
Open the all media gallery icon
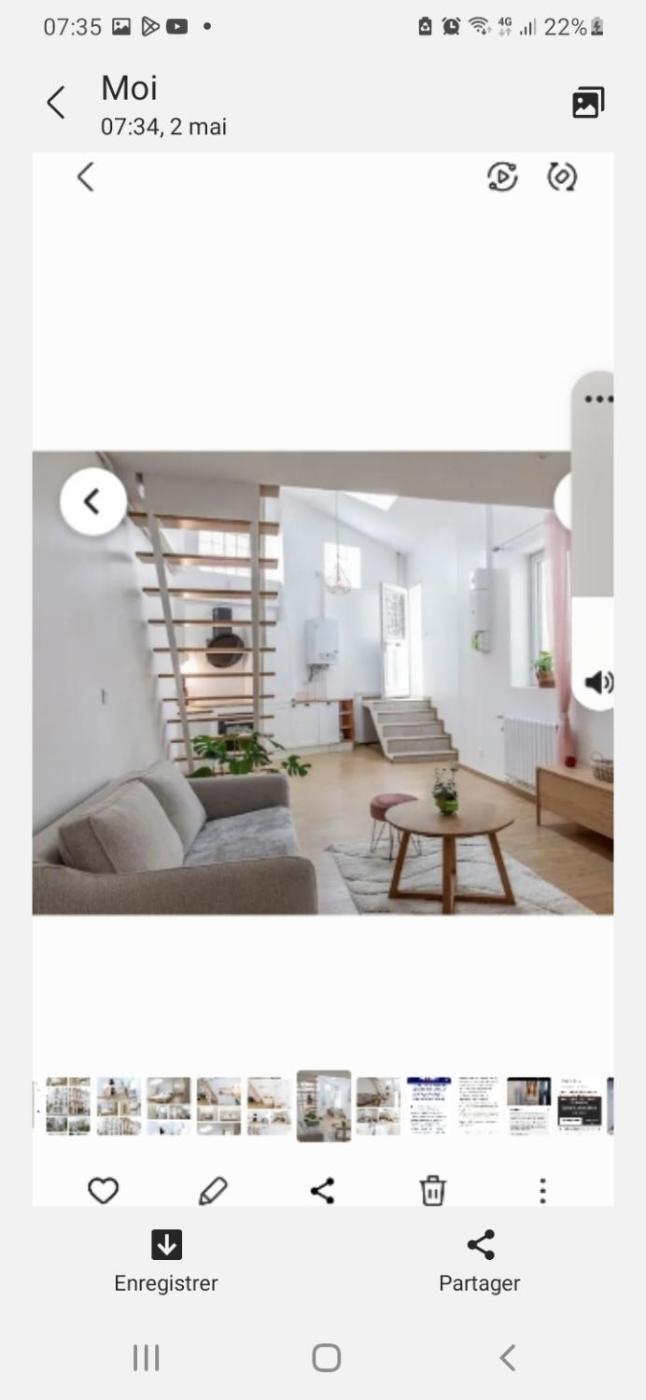tap(588, 103)
